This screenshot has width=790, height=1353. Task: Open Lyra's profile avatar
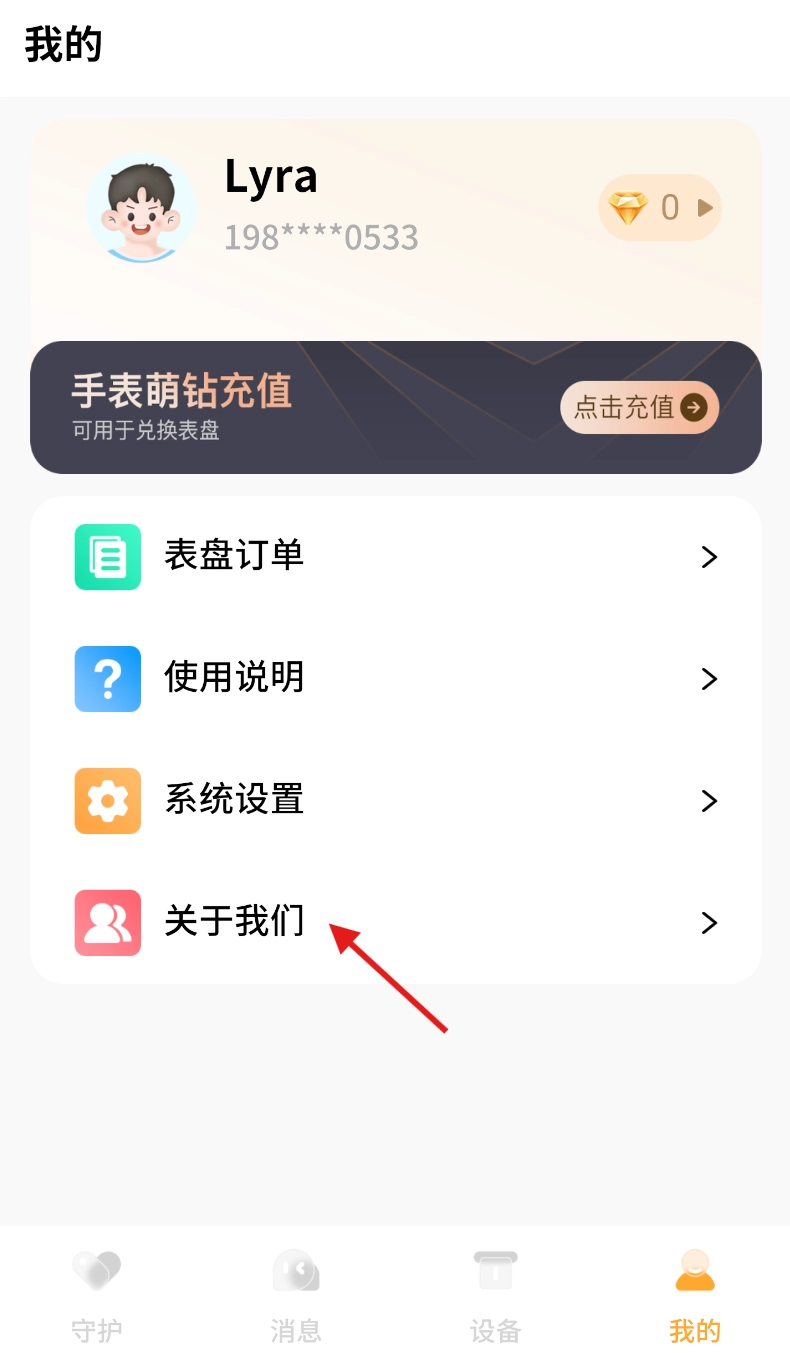point(141,209)
